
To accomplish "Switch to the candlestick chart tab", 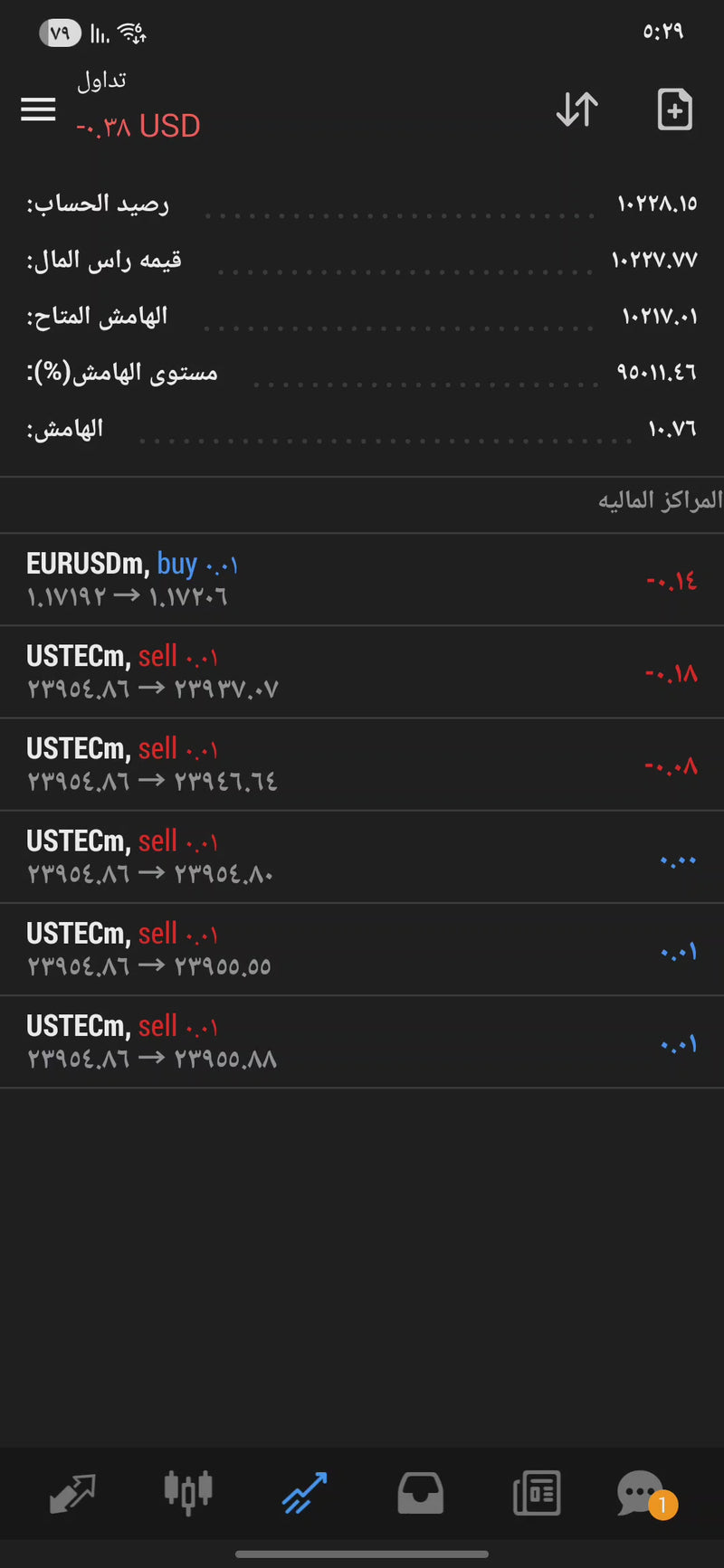I will [188, 1493].
